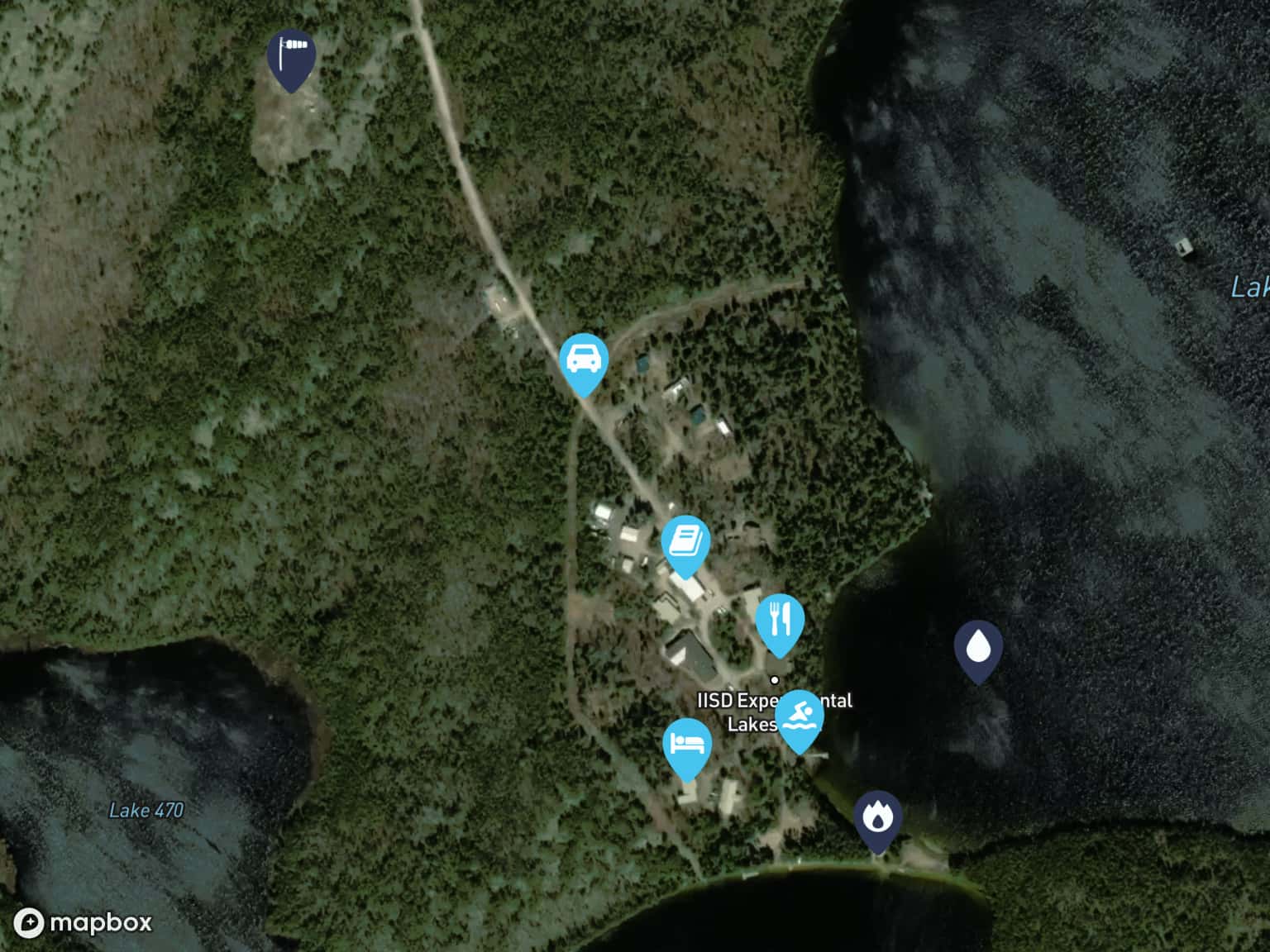Open the water droplet marker
The width and height of the screenshot is (1270, 952).
pyautogui.click(x=978, y=647)
